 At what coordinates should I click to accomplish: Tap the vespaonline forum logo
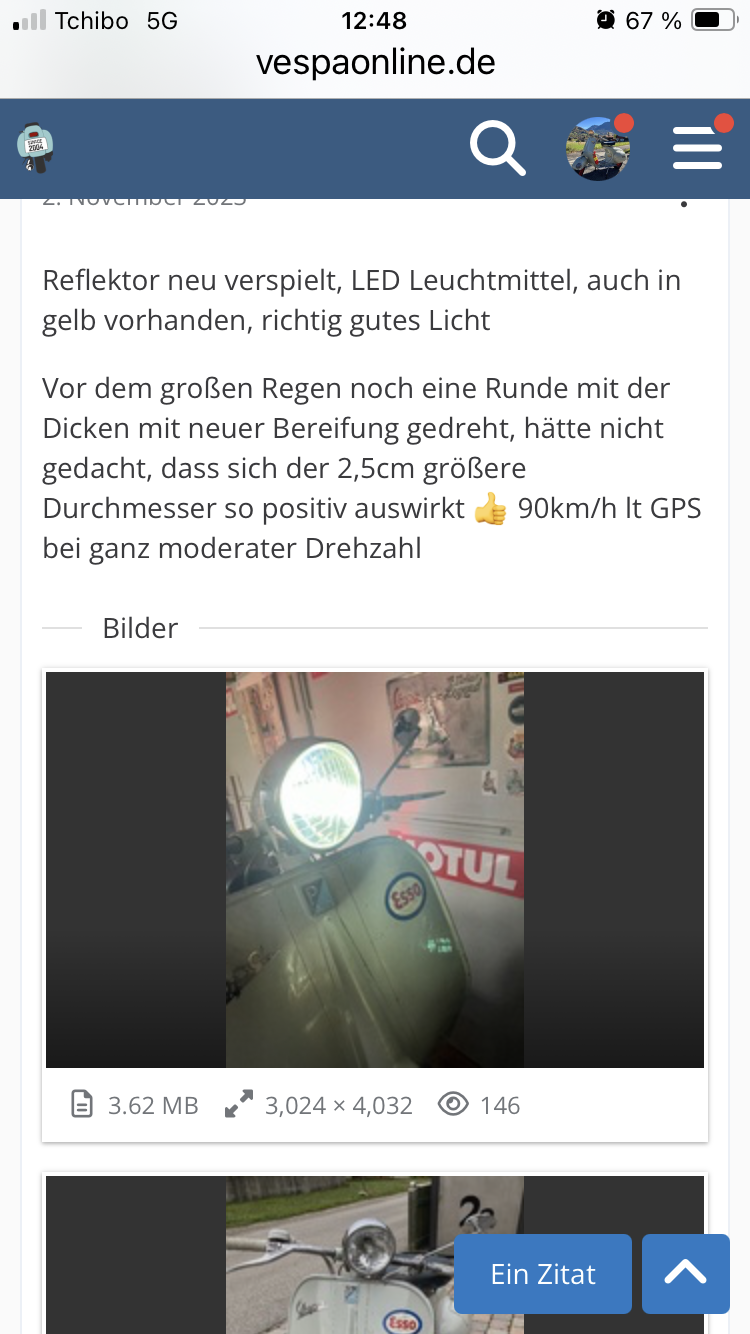pyautogui.click(x=36, y=149)
